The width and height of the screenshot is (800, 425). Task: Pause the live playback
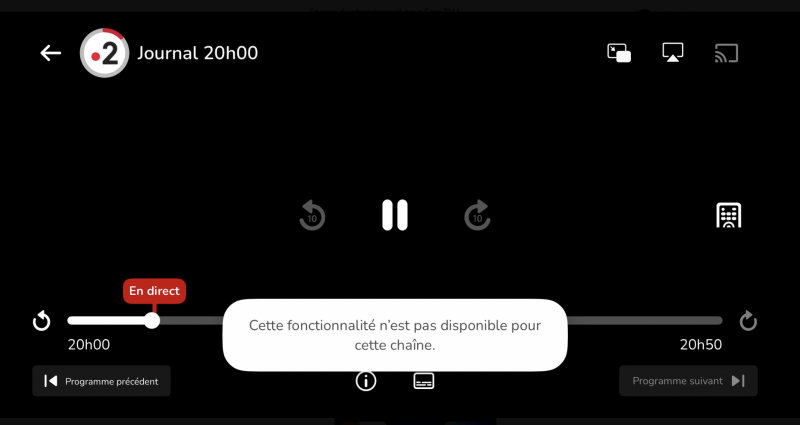395,215
